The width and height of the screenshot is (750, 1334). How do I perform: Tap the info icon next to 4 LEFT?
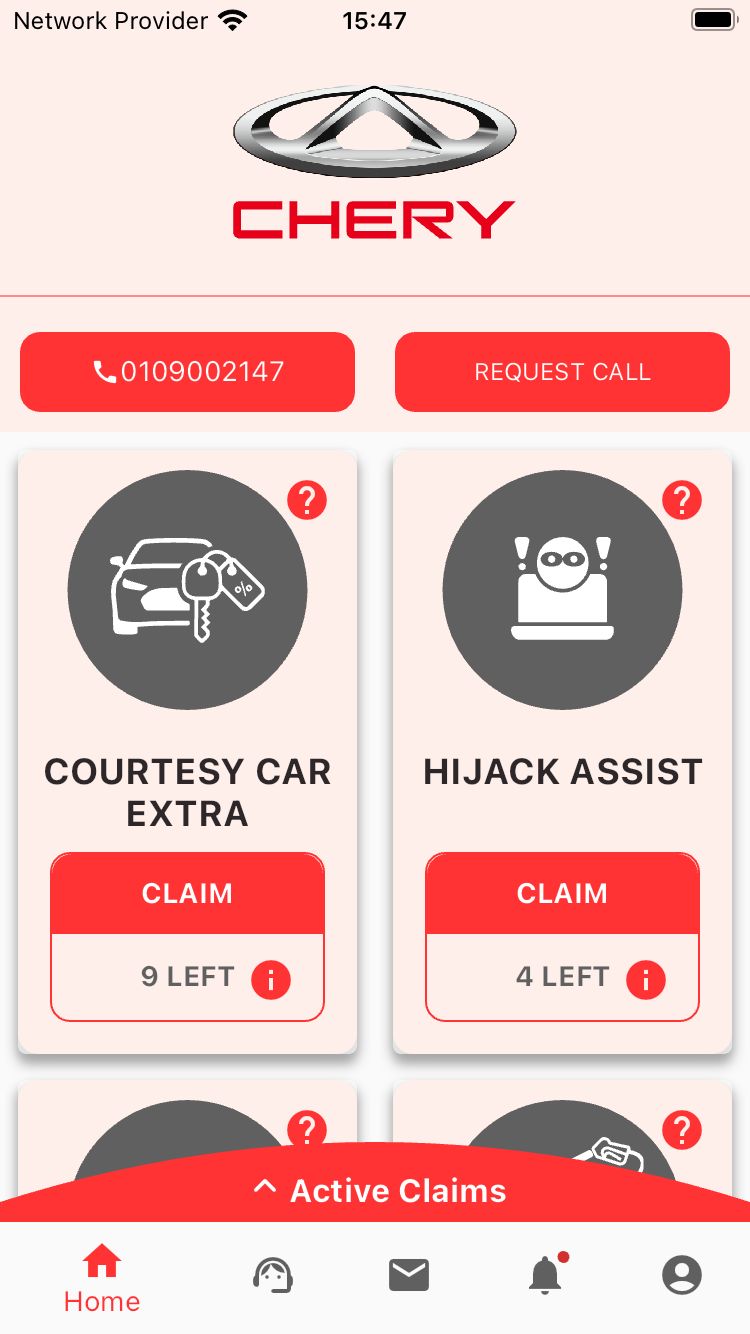pyautogui.click(x=646, y=979)
